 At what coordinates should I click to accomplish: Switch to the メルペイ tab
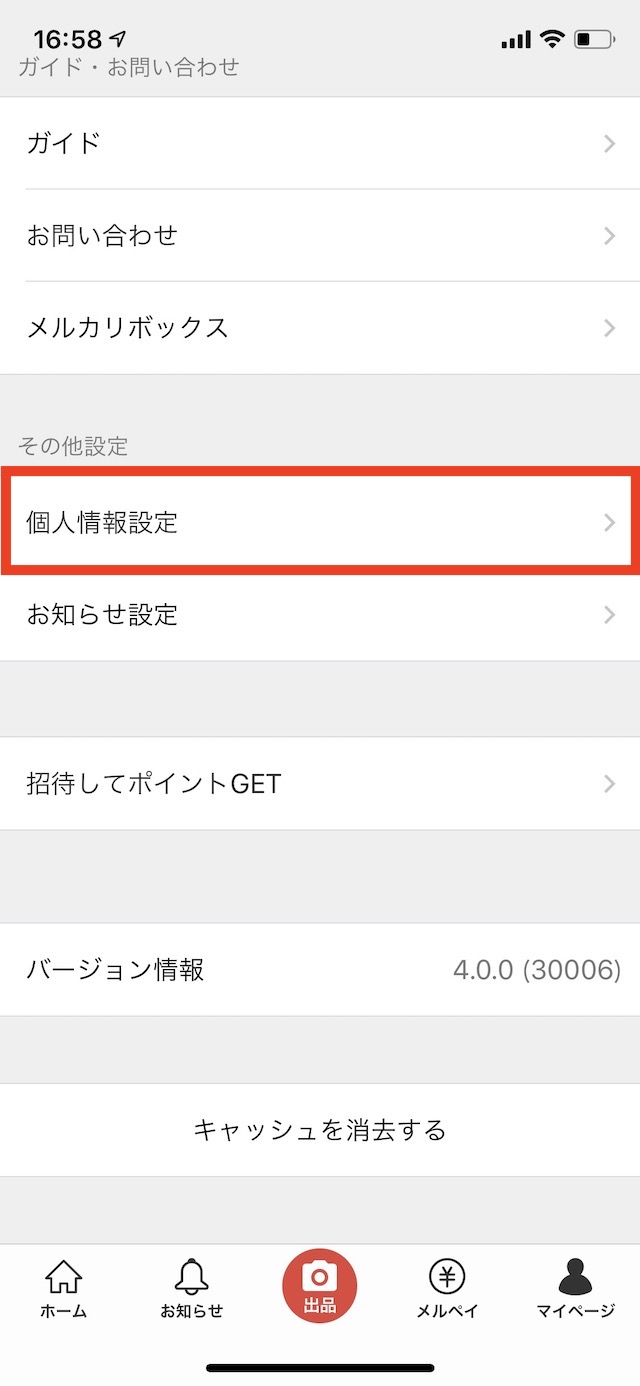click(448, 1289)
